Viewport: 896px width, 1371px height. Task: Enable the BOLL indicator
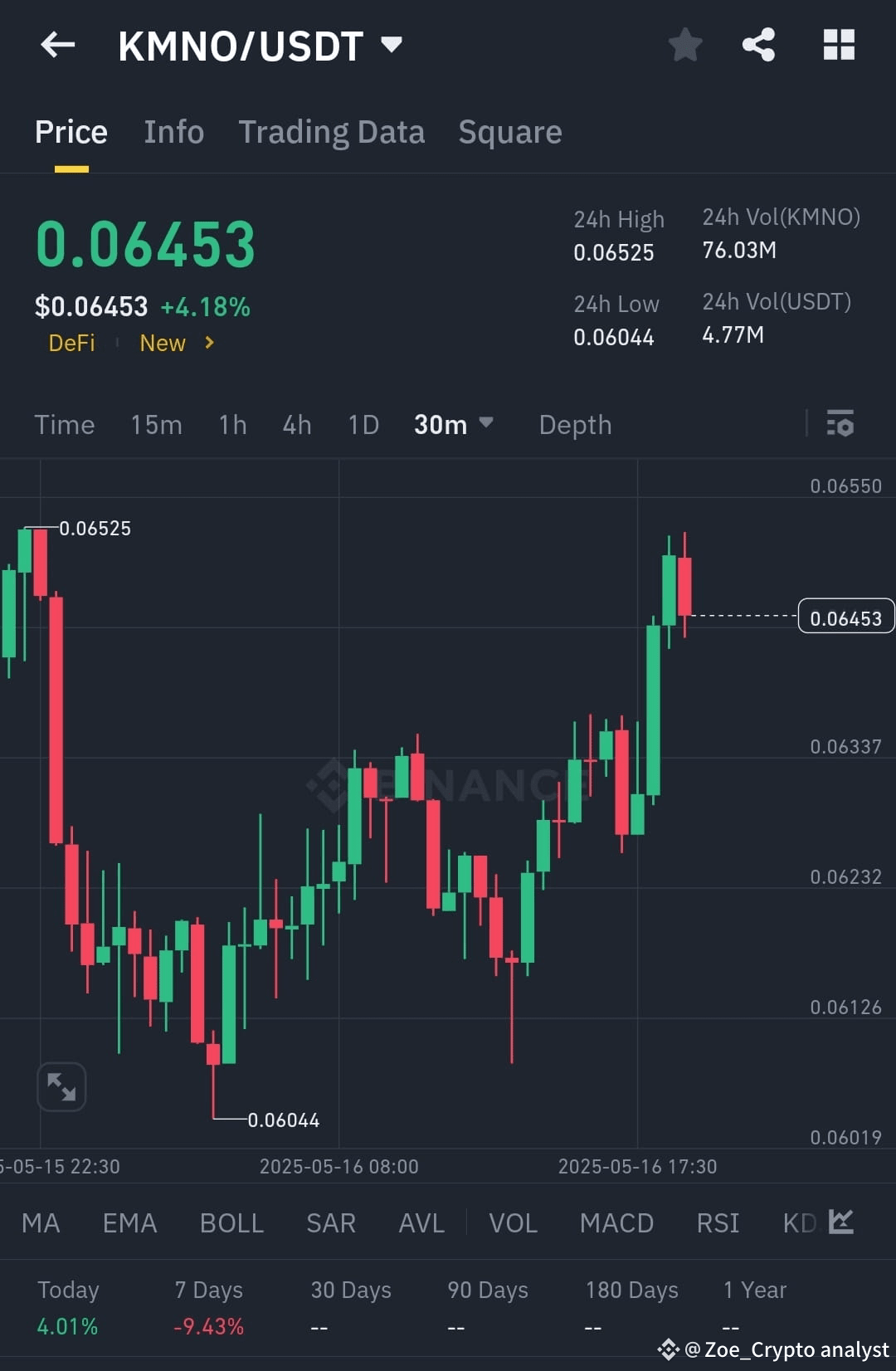pos(231,1222)
